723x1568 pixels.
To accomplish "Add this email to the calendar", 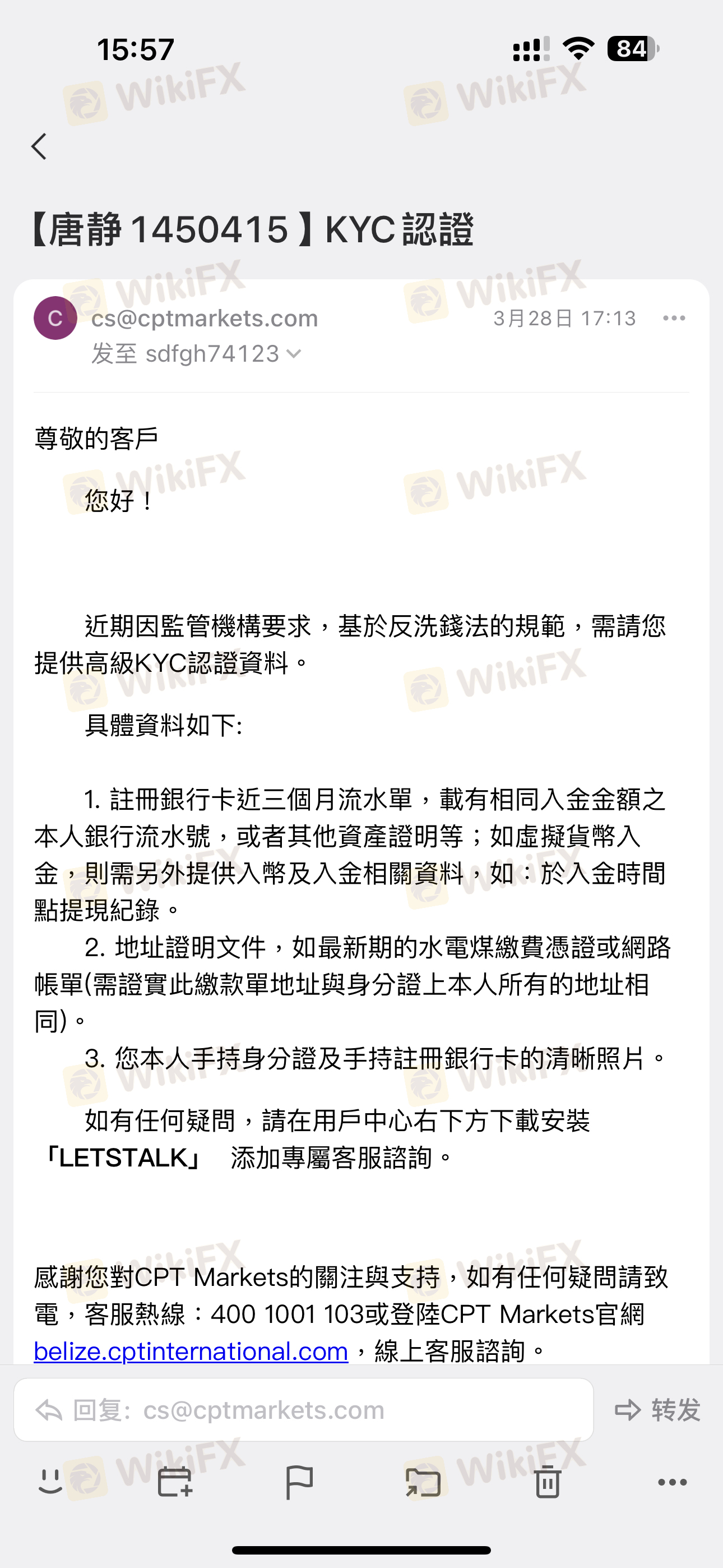I will click(x=175, y=1482).
